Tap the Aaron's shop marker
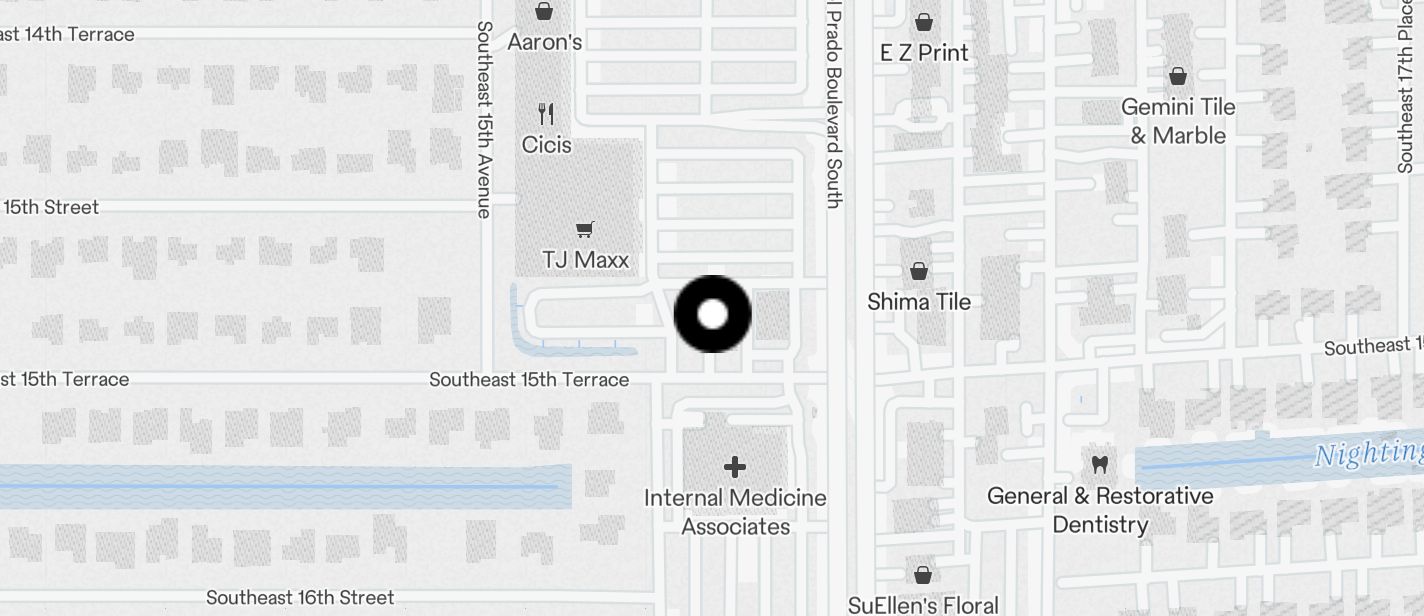Screen dimensions: 1424x616 click(544, 12)
